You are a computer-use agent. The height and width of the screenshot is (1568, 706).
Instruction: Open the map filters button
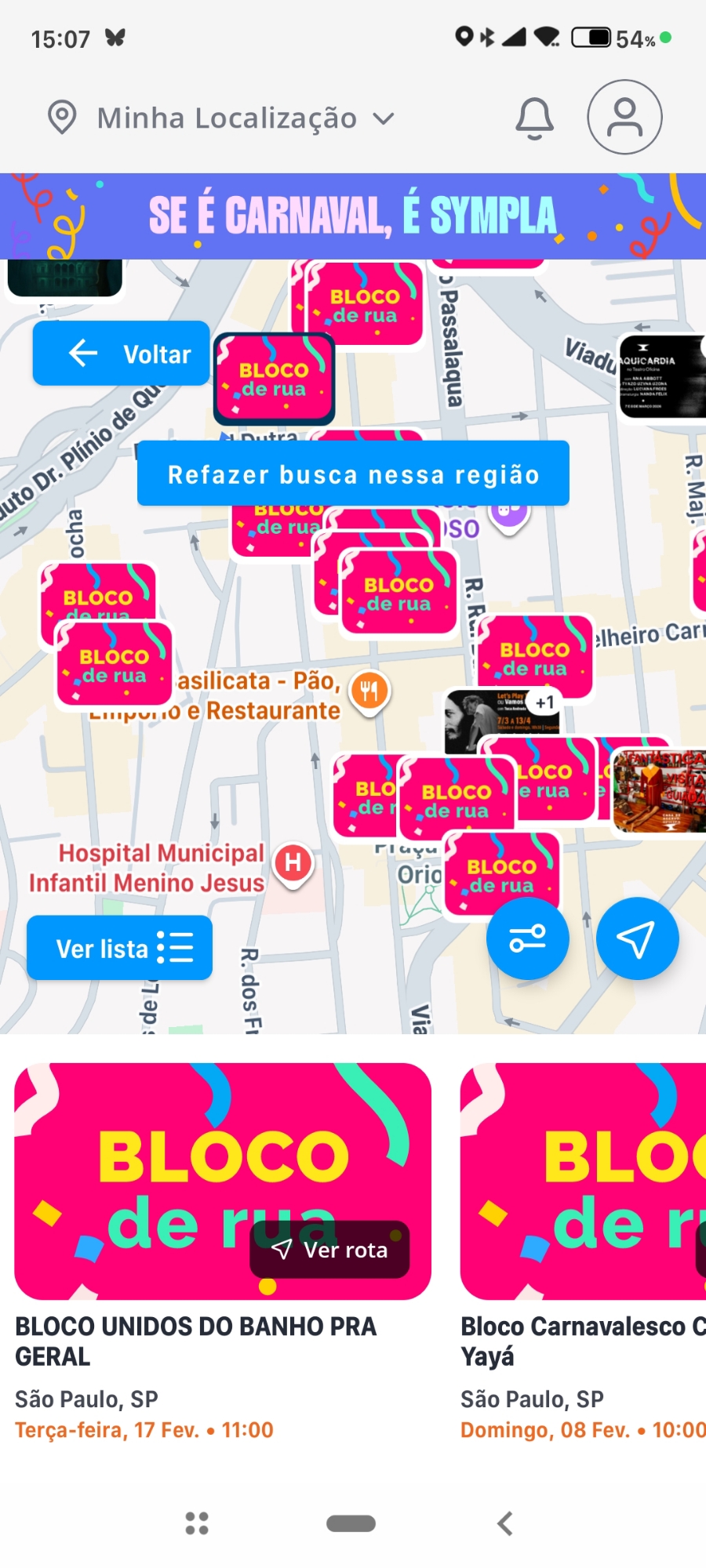coord(527,938)
